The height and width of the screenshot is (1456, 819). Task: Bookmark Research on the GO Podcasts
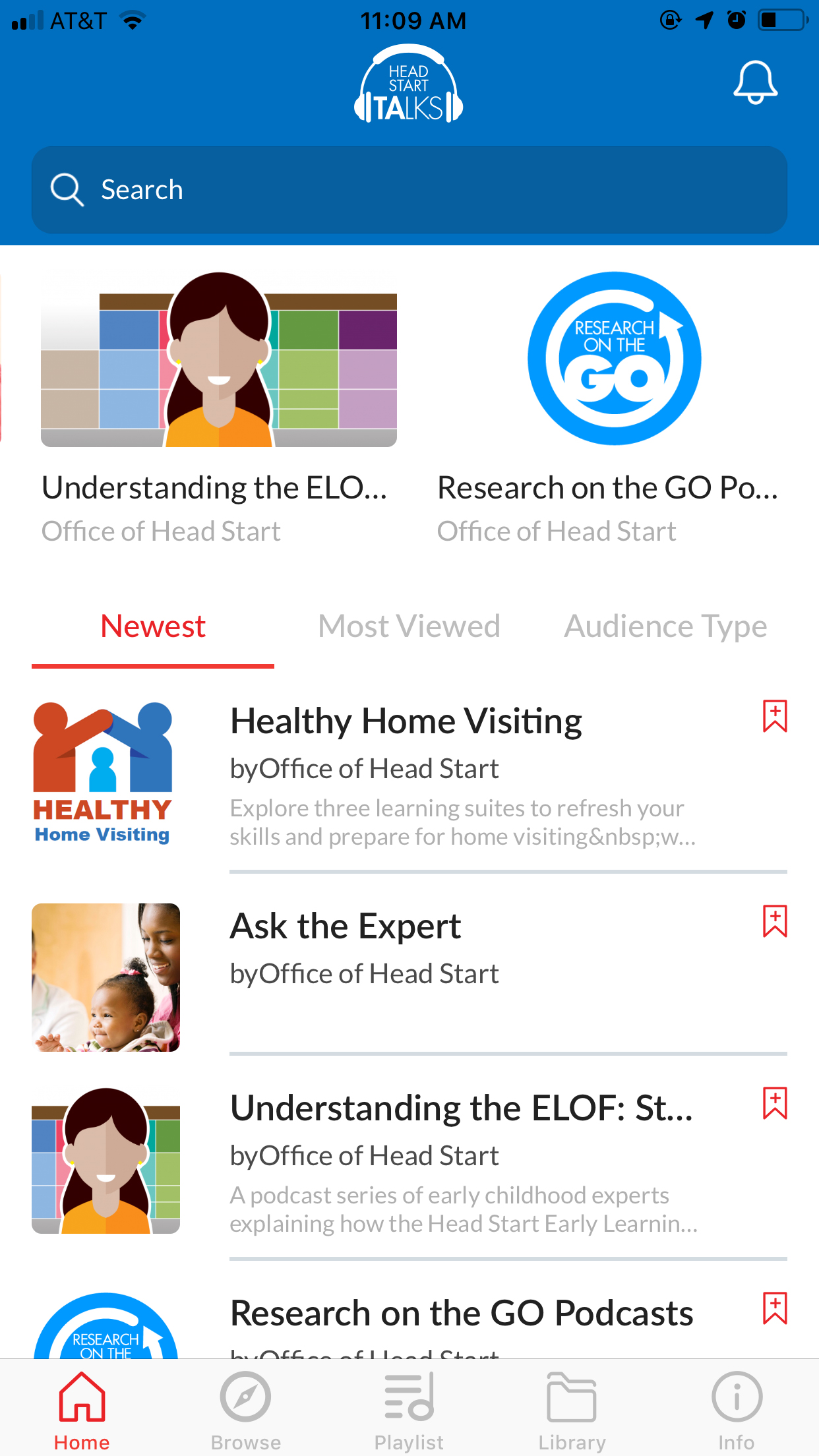pos(775,1308)
